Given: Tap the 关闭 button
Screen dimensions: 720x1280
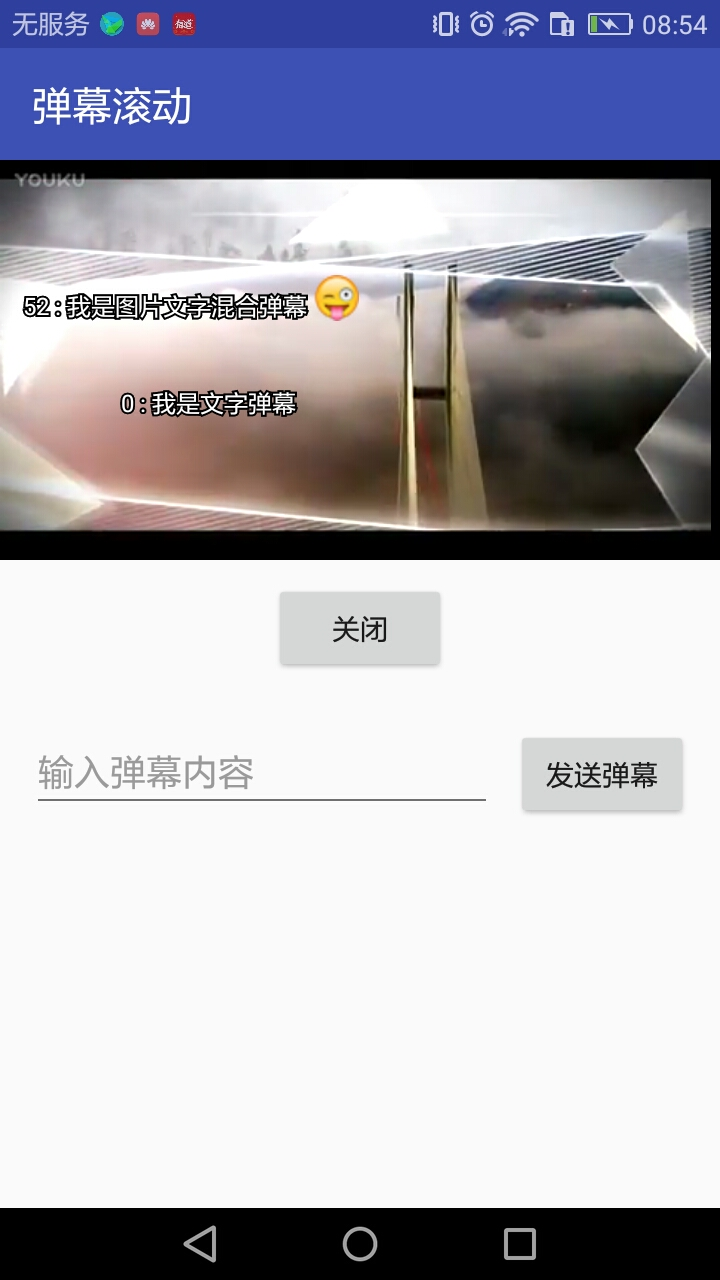Looking at the screenshot, I should pyautogui.click(x=360, y=629).
